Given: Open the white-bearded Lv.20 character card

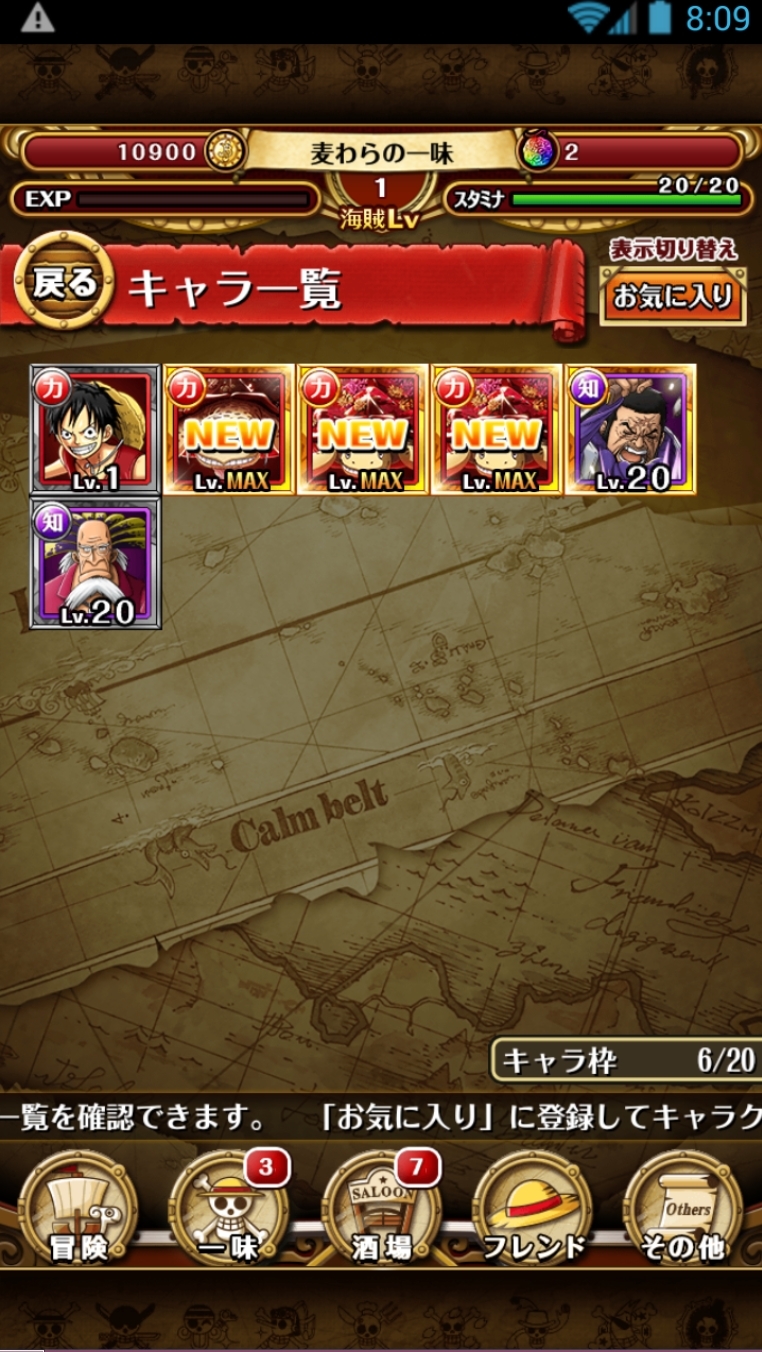Looking at the screenshot, I should [95, 563].
